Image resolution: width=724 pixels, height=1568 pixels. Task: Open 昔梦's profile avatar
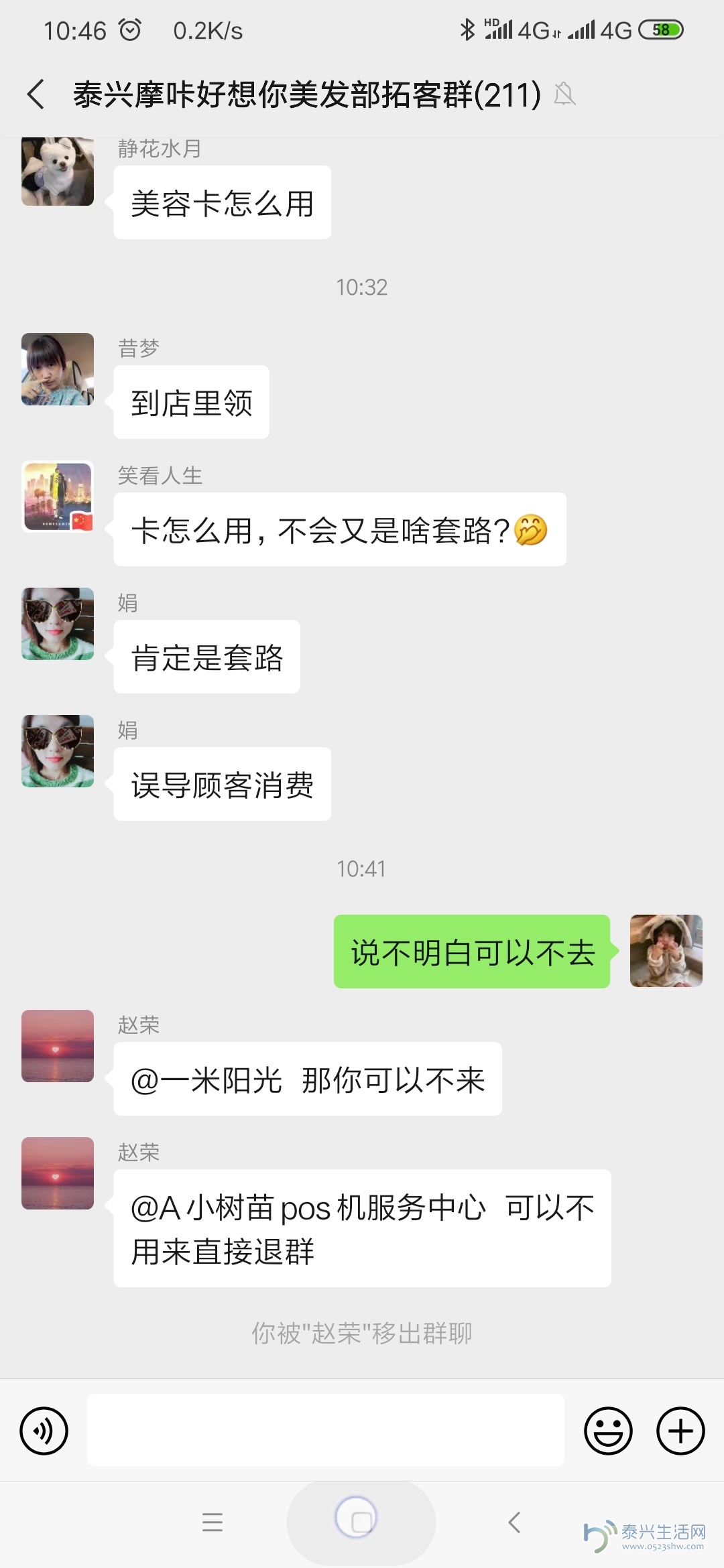pyautogui.click(x=58, y=369)
